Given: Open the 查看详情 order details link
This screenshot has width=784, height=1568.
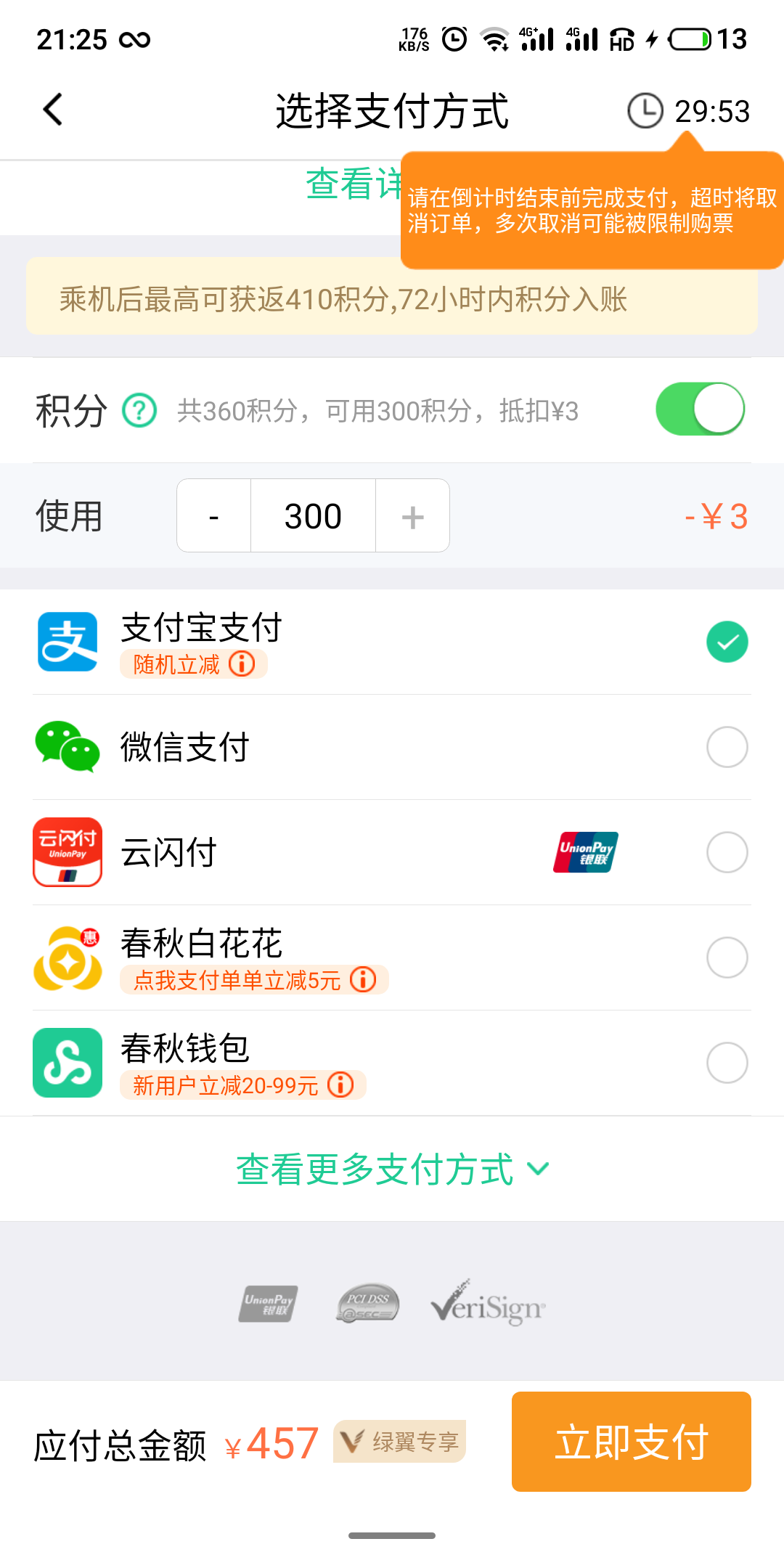Looking at the screenshot, I should (354, 184).
